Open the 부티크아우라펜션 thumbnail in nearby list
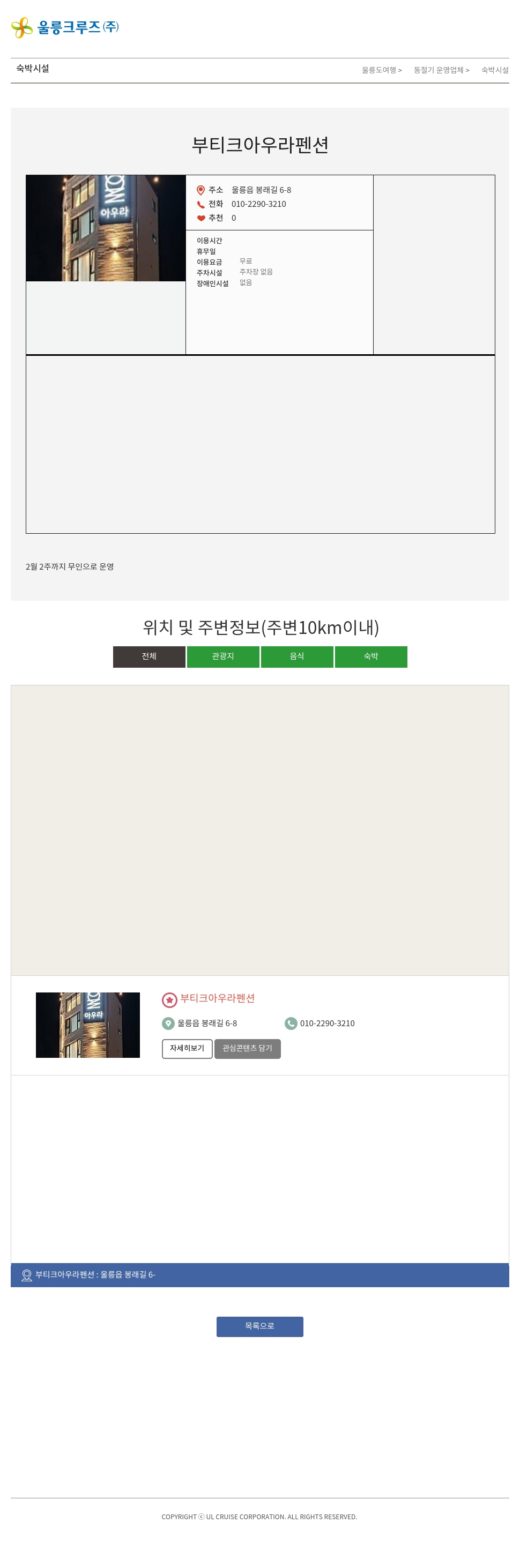This screenshot has width=520, height=1568. [88, 1025]
